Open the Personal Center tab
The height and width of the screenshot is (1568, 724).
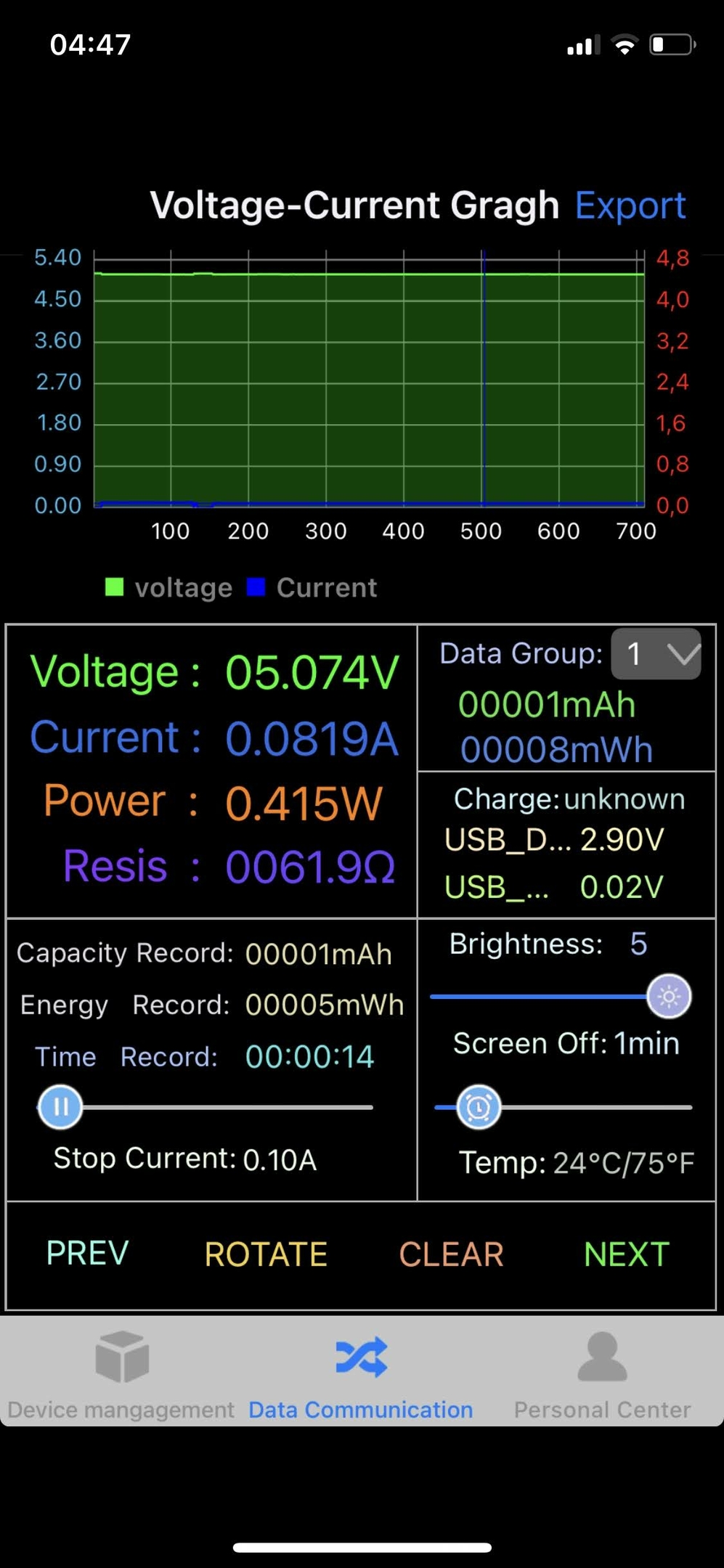pos(602,1374)
